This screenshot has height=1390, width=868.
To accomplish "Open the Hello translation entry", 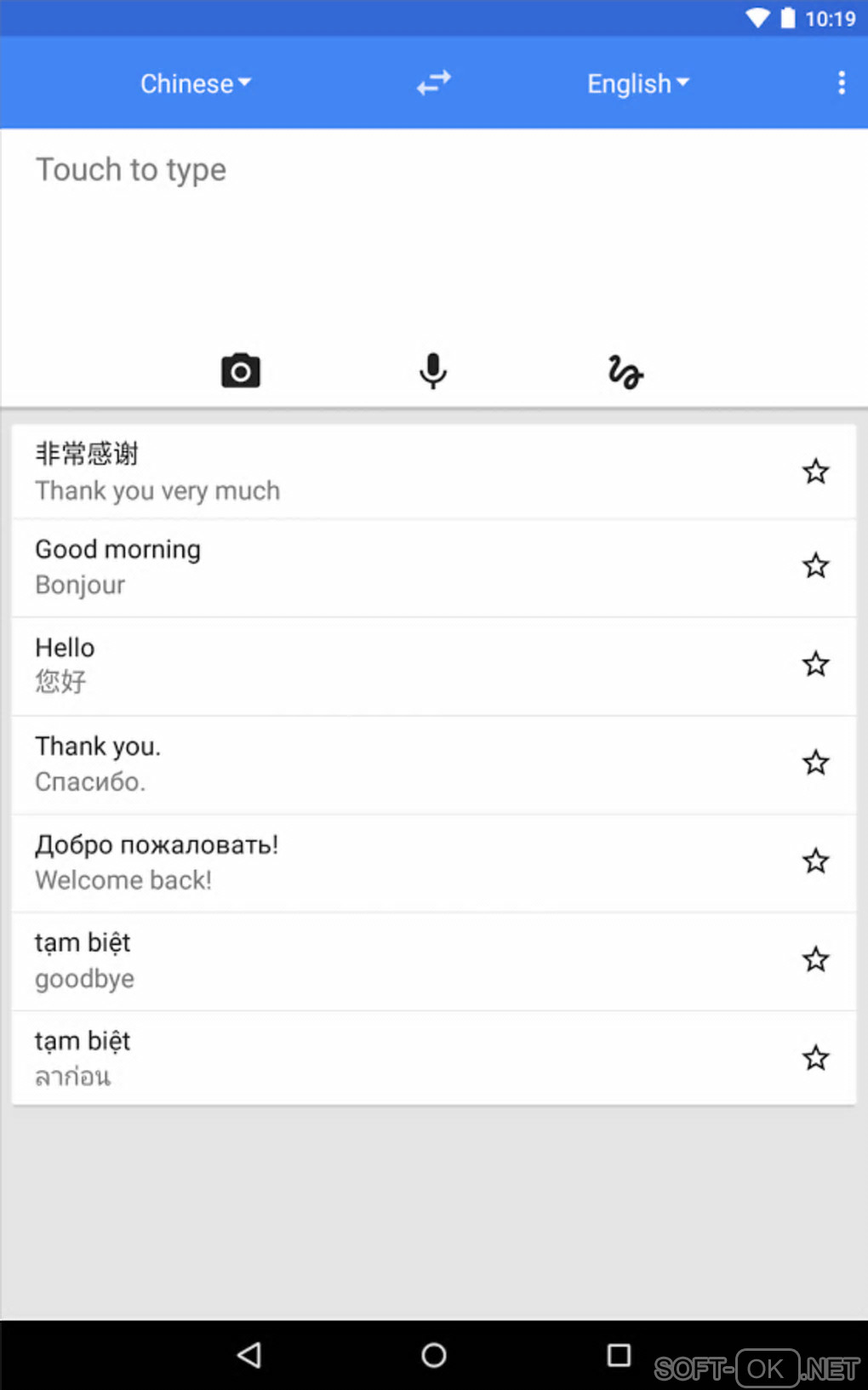I will pos(340,665).
